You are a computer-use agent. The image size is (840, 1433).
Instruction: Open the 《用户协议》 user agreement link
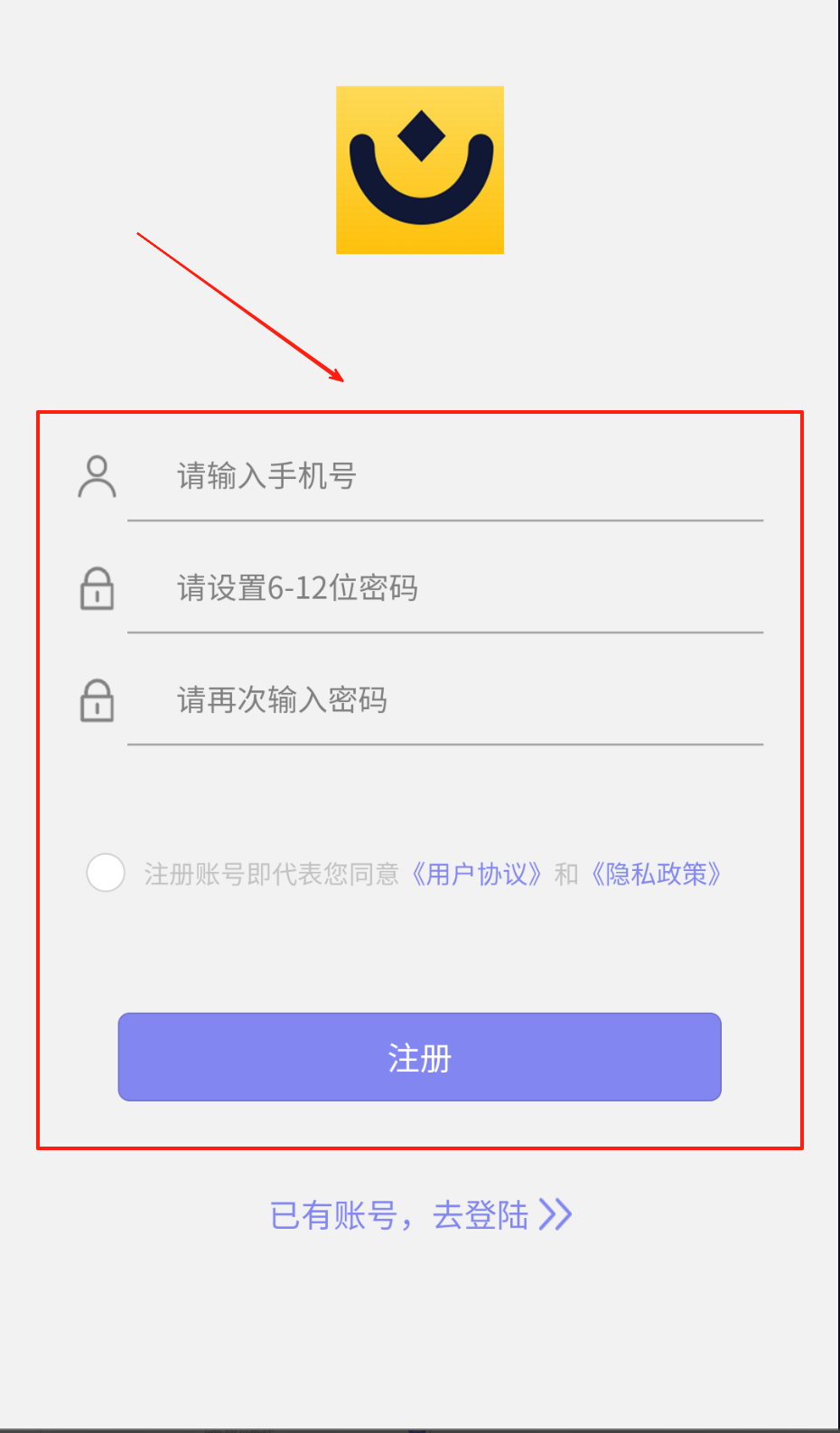pos(477,875)
